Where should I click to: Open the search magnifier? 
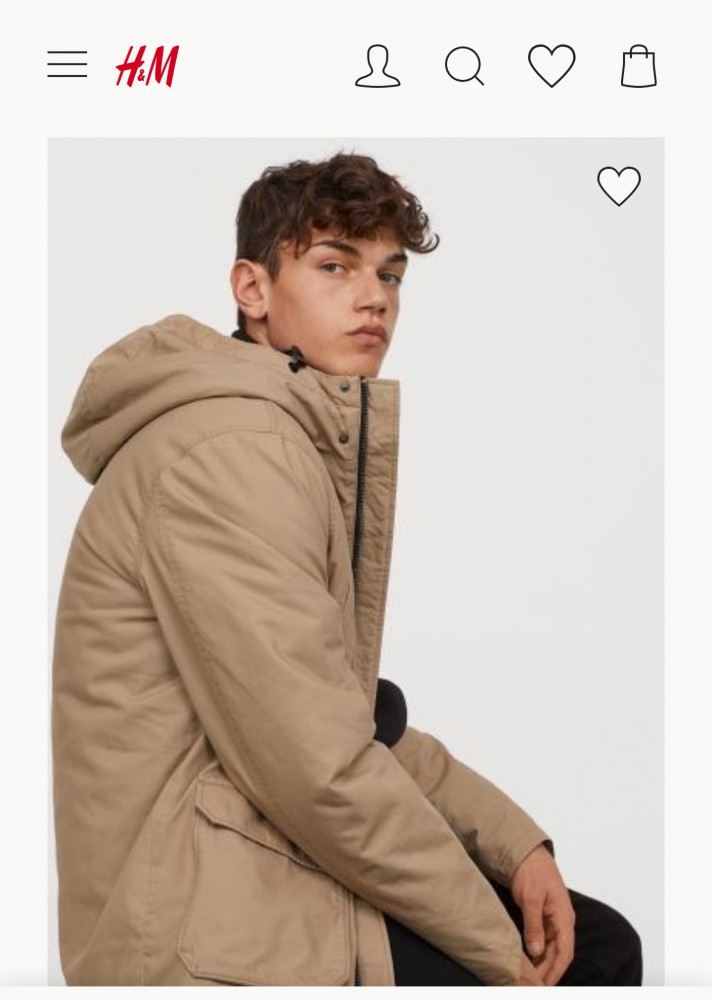pos(465,67)
